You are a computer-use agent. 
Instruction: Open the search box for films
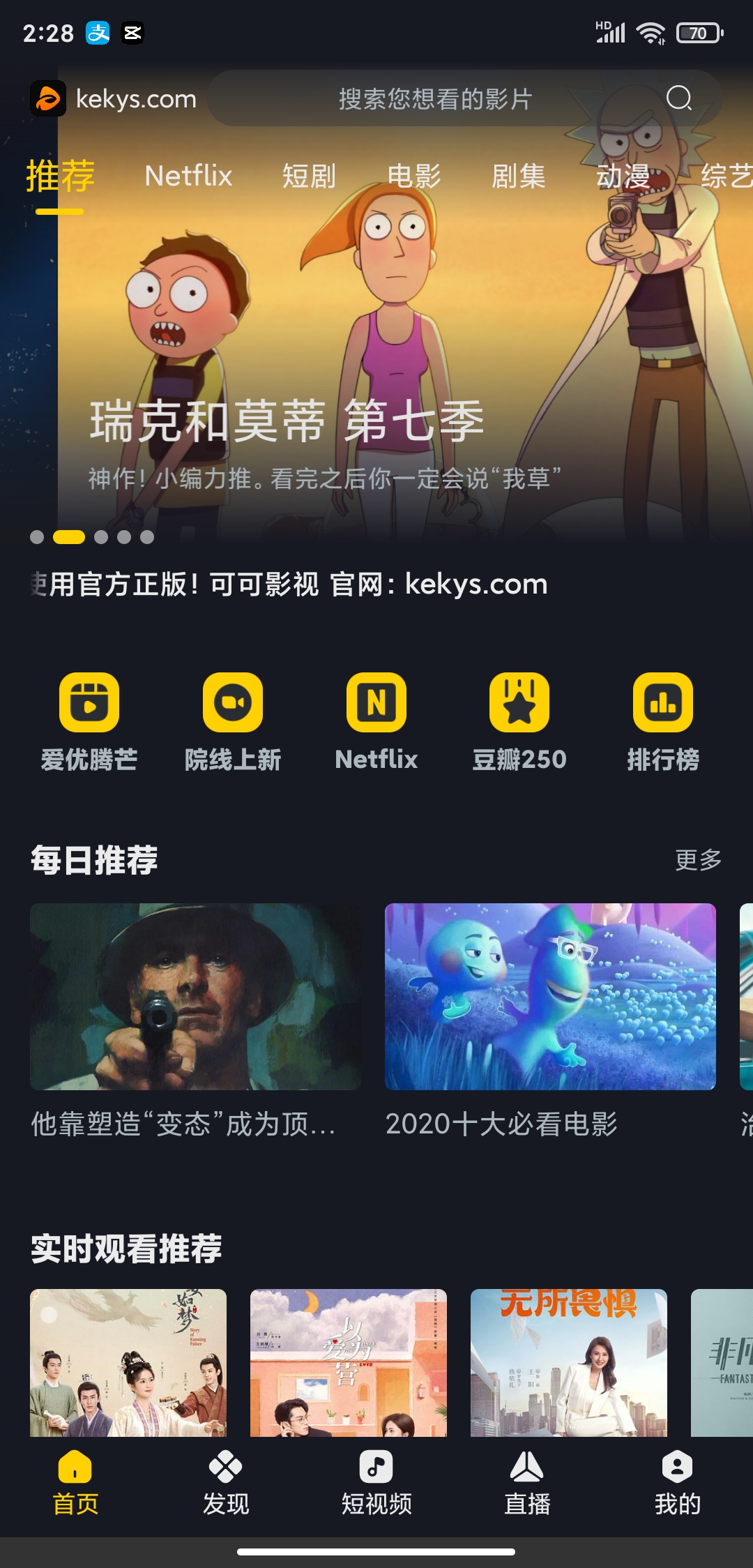435,98
